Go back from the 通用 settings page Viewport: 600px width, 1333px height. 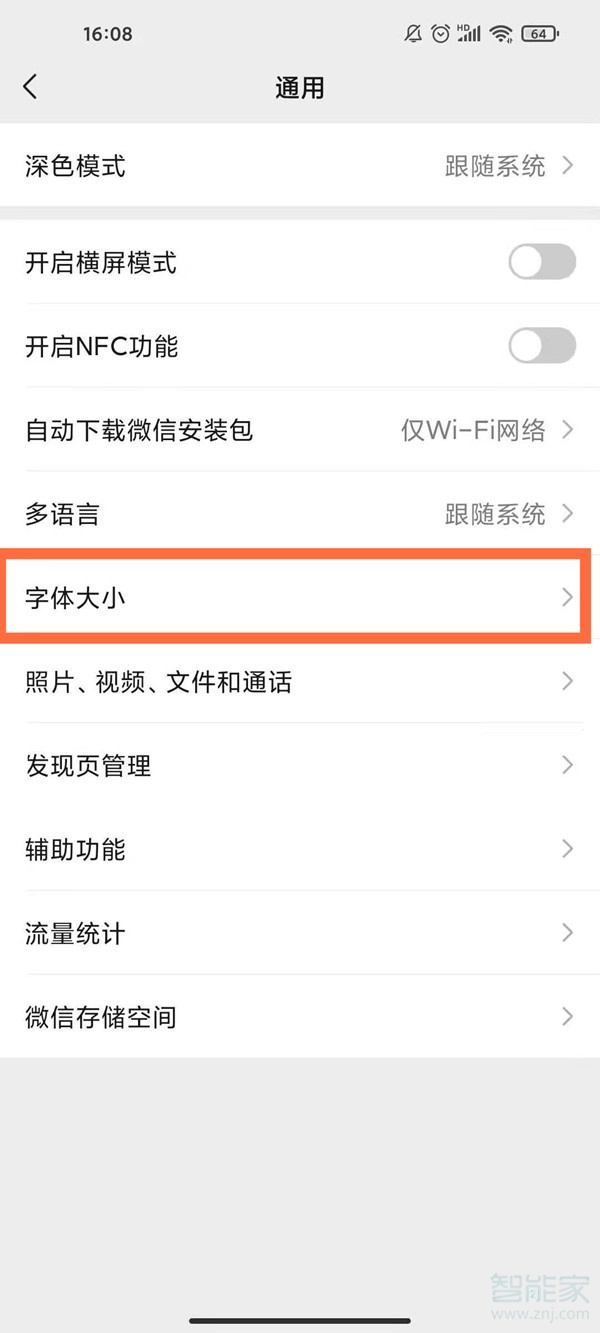(x=30, y=87)
